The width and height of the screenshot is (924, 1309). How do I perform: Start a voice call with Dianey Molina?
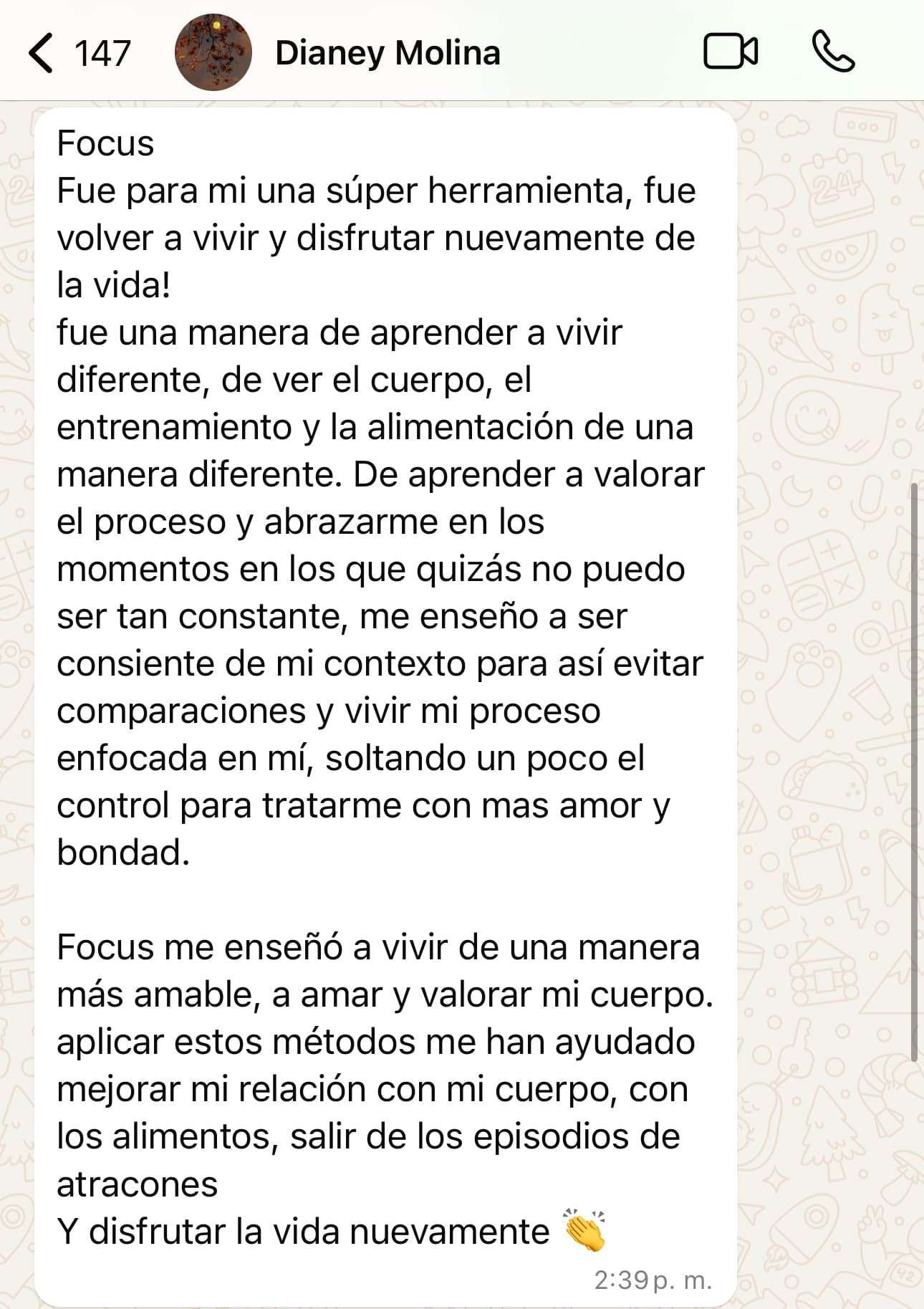pyautogui.click(x=833, y=52)
